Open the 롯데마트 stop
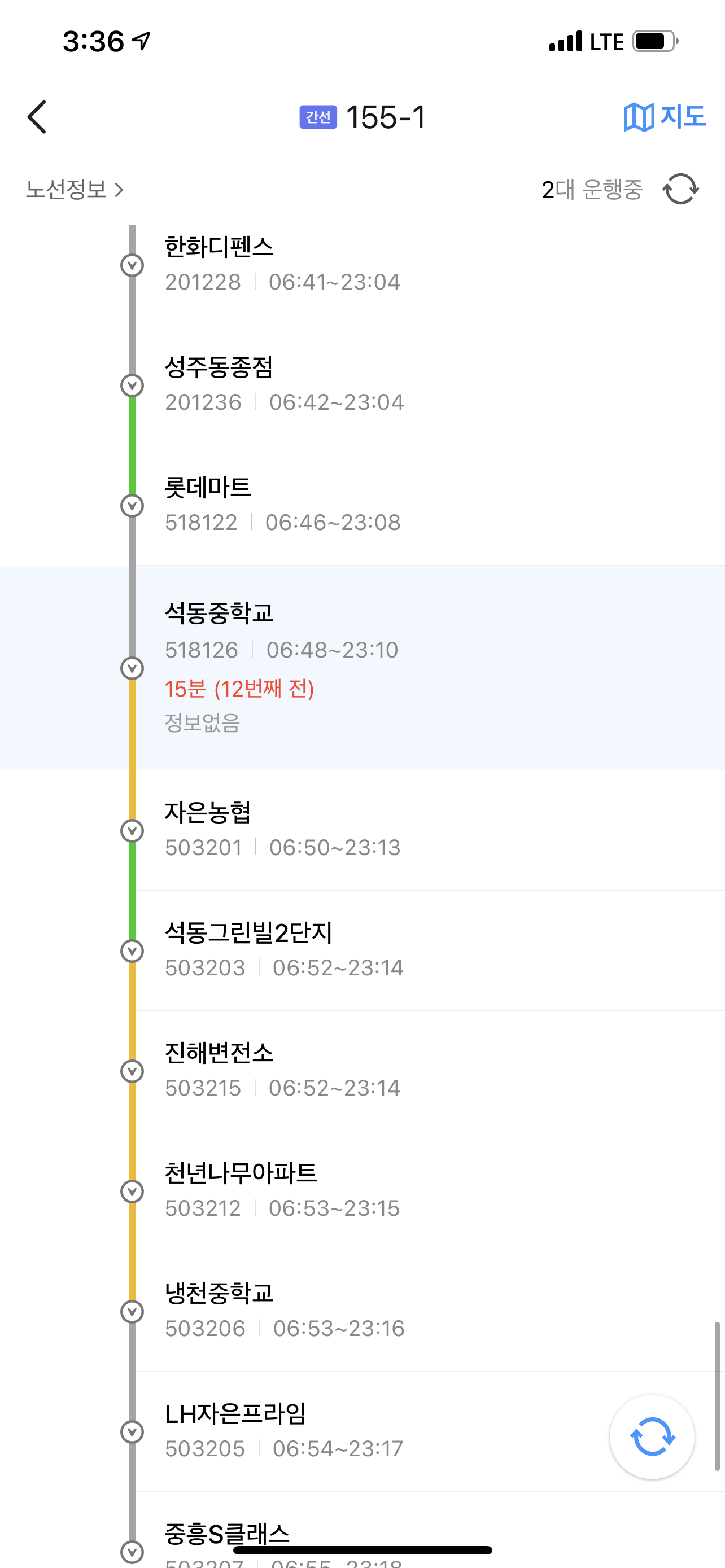 (x=362, y=505)
